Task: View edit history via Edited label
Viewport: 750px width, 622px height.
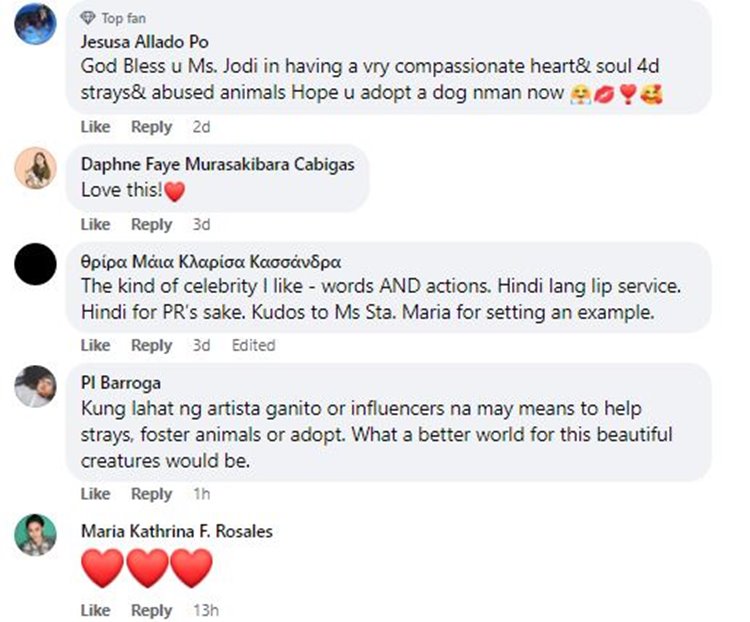Action: [x=253, y=345]
